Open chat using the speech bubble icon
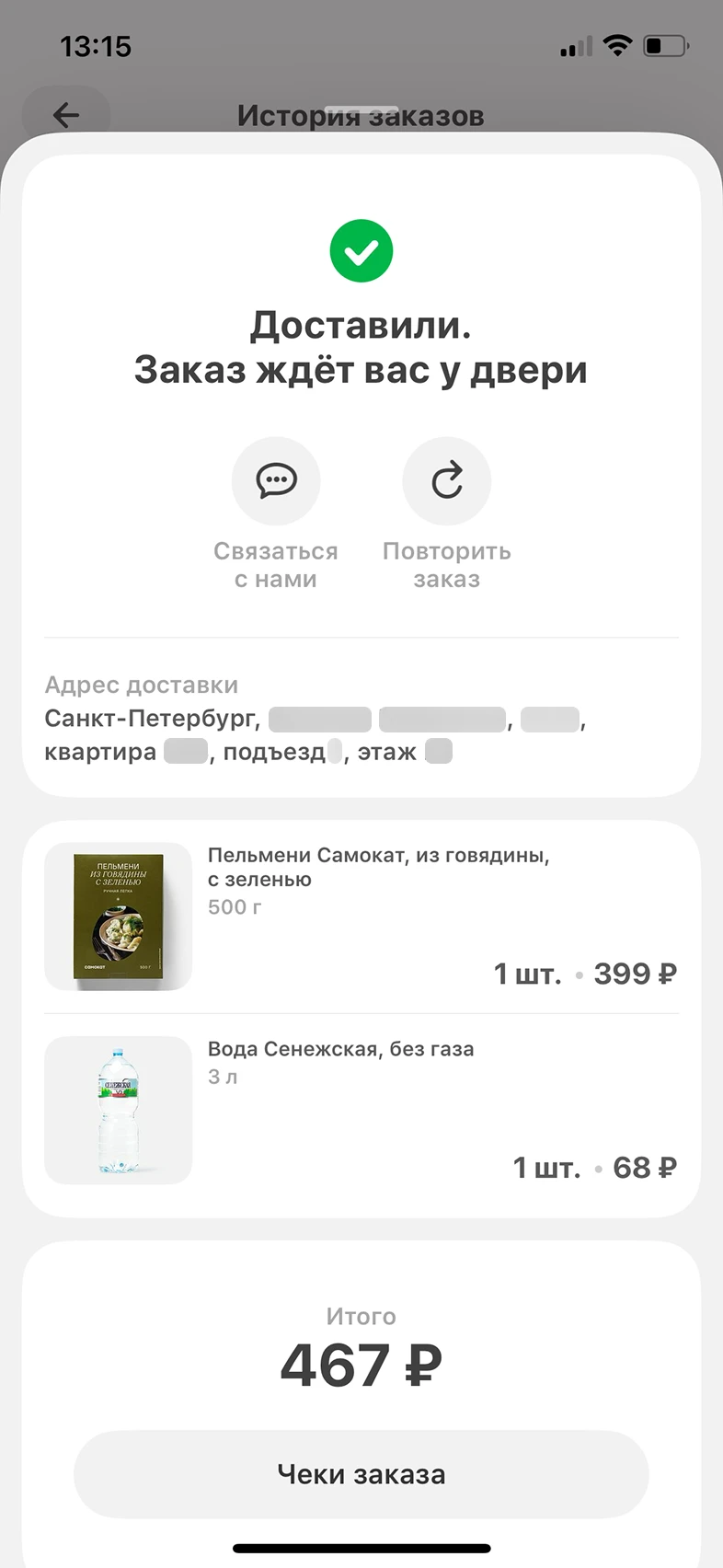This screenshot has height=1568, width=723. click(x=276, y=480)
